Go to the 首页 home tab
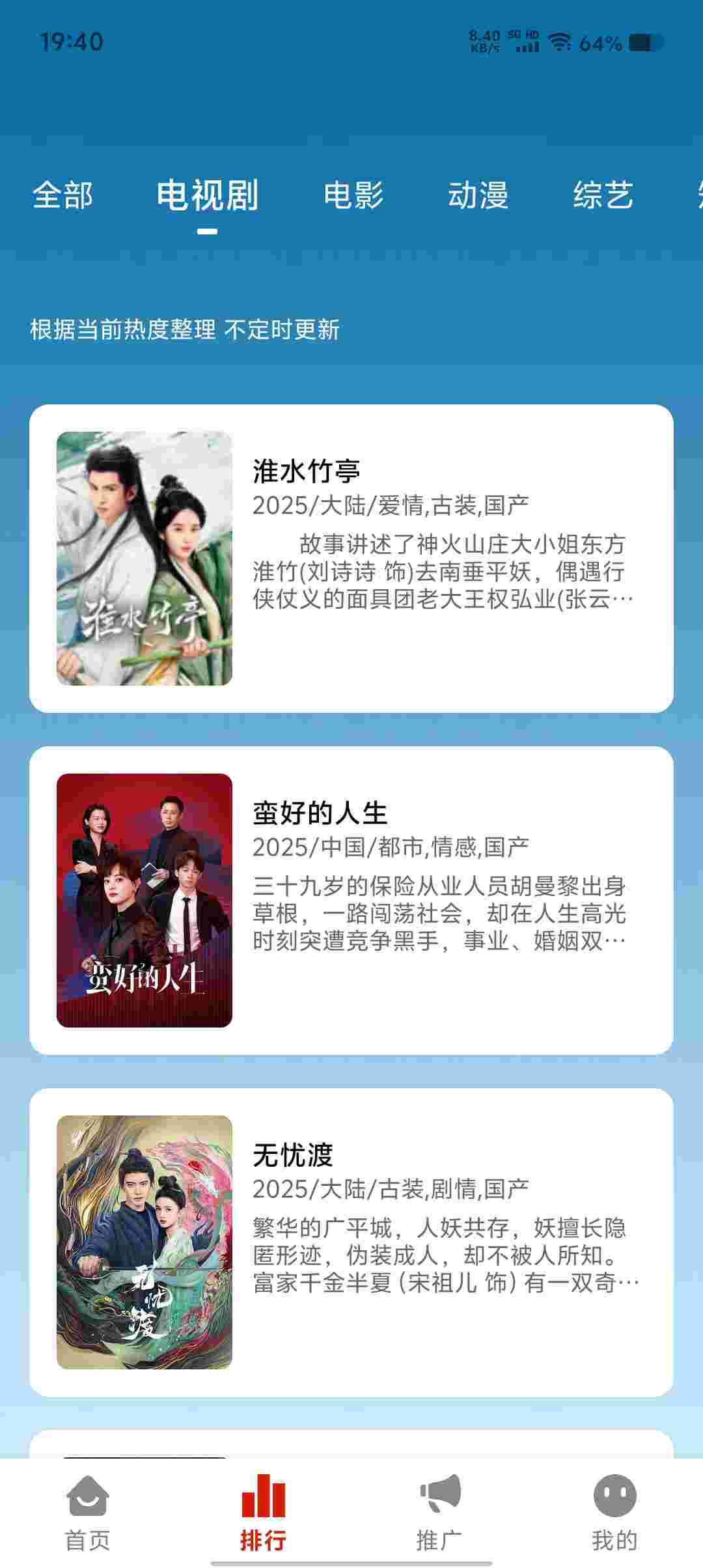 pyautogui.click(x=88, y=1512)
